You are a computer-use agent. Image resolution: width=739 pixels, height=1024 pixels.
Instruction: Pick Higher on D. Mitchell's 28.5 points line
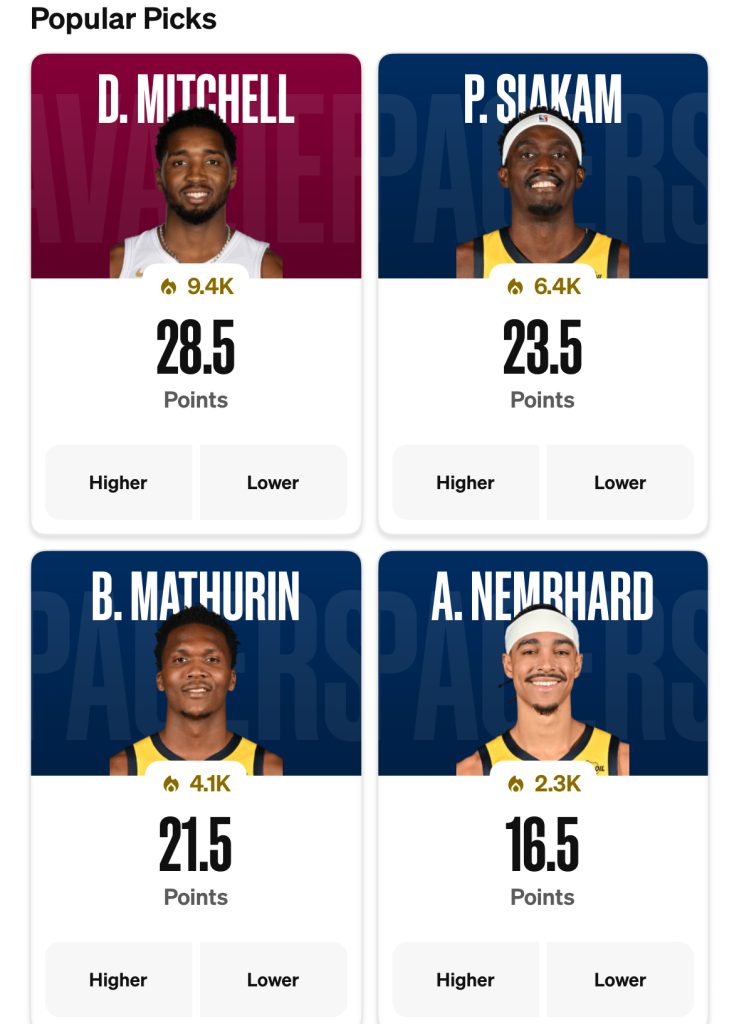pos(119,482)
